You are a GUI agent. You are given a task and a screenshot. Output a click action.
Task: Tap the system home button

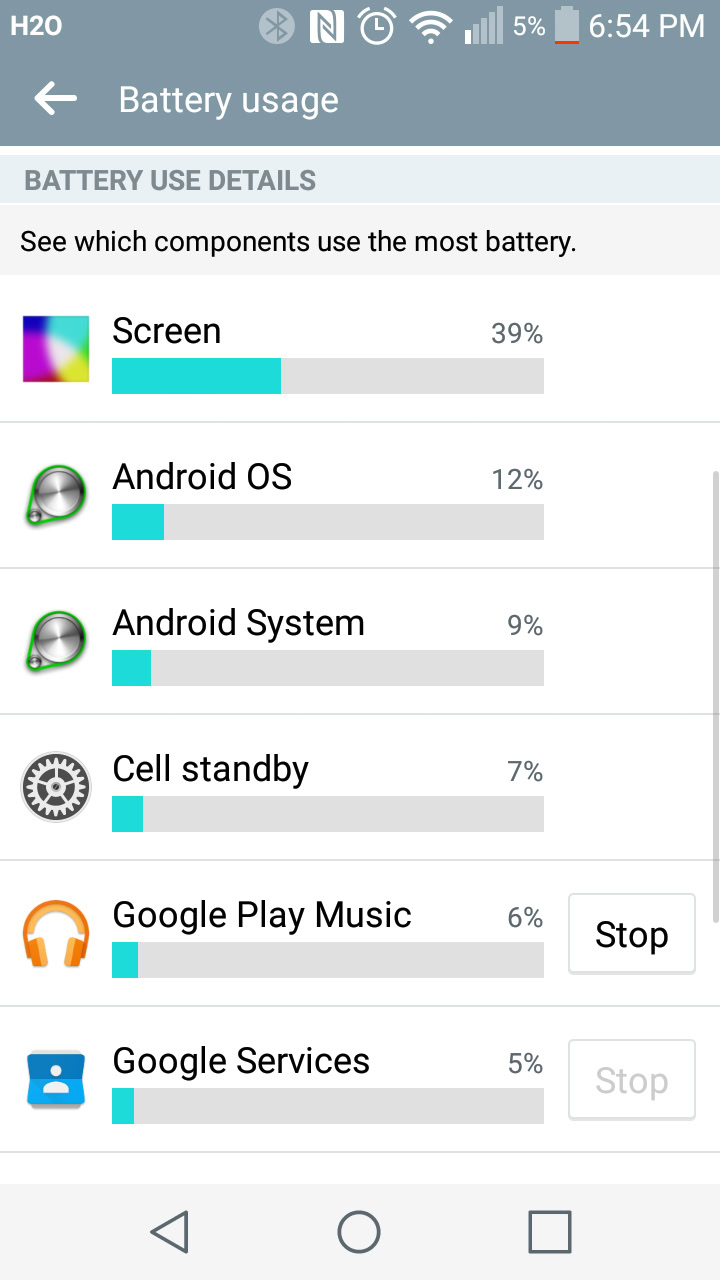[x=359, y=1232]
